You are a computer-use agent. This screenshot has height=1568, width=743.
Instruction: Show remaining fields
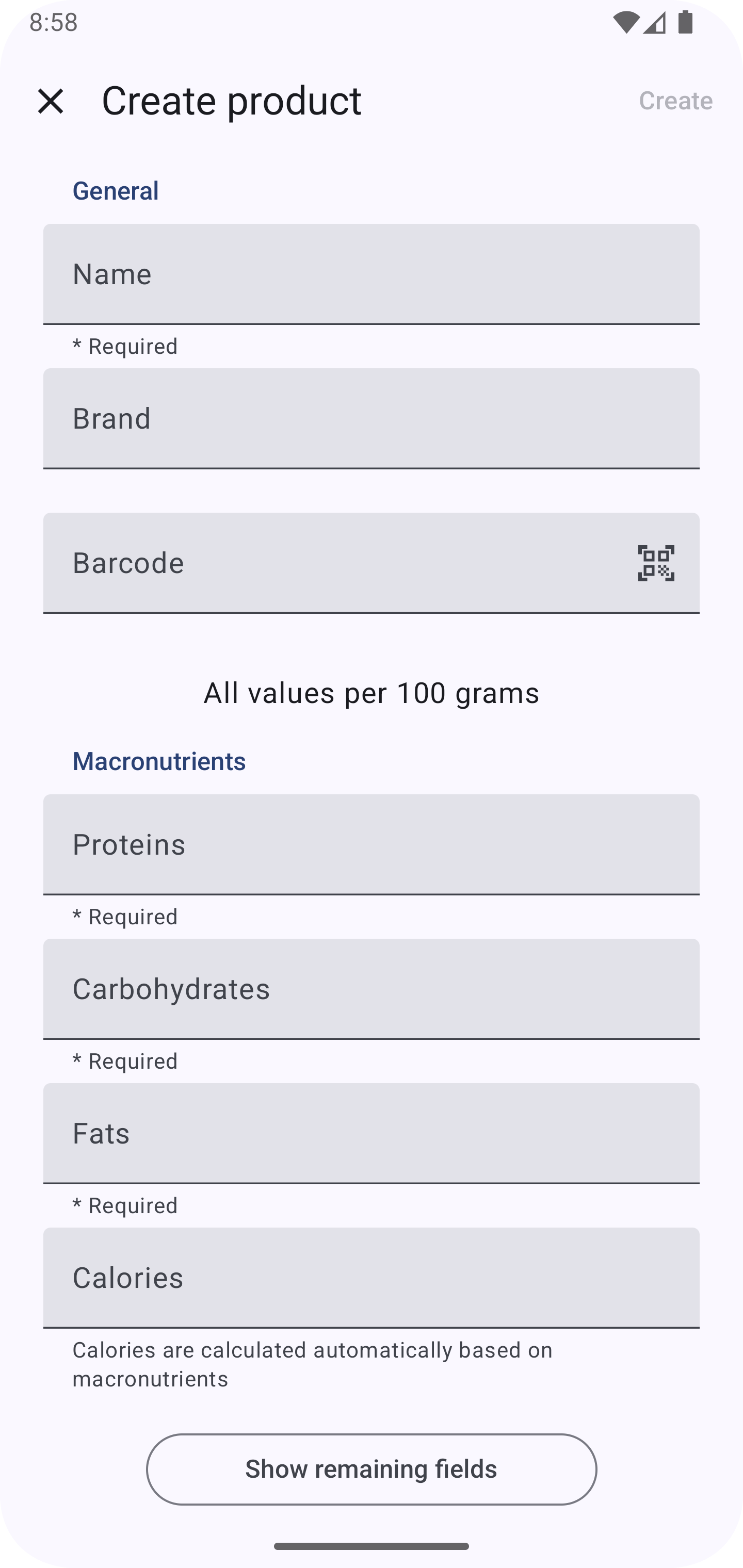tap(372, 1469)
